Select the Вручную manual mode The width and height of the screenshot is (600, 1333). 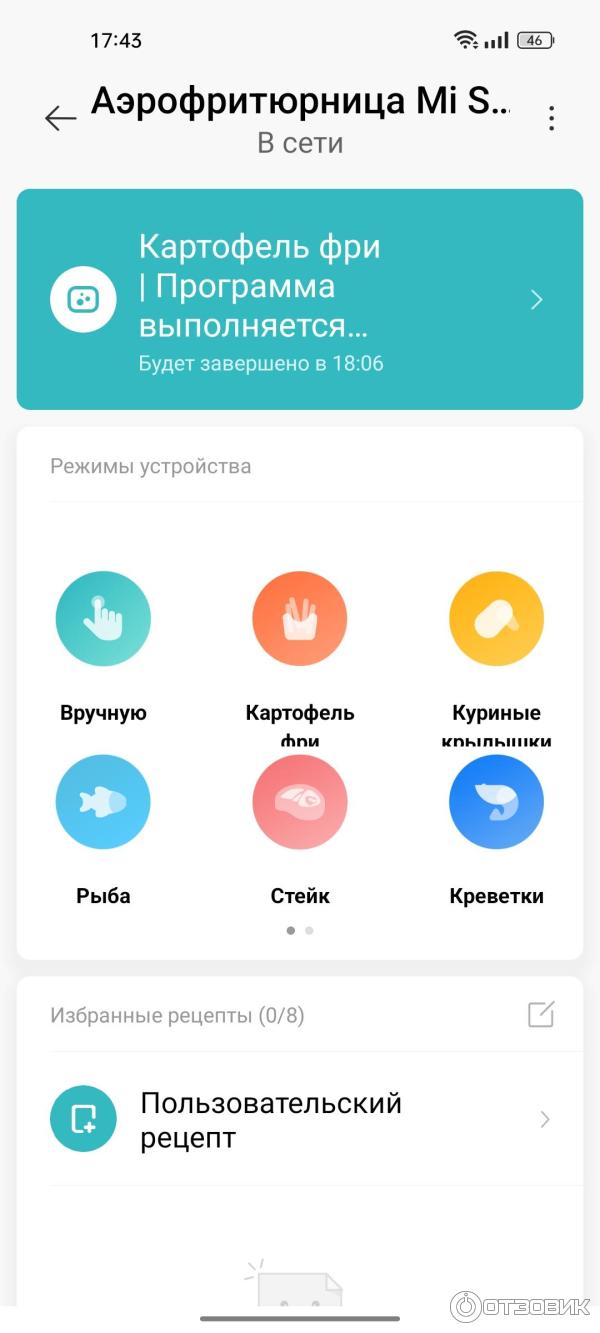(103, 618)
